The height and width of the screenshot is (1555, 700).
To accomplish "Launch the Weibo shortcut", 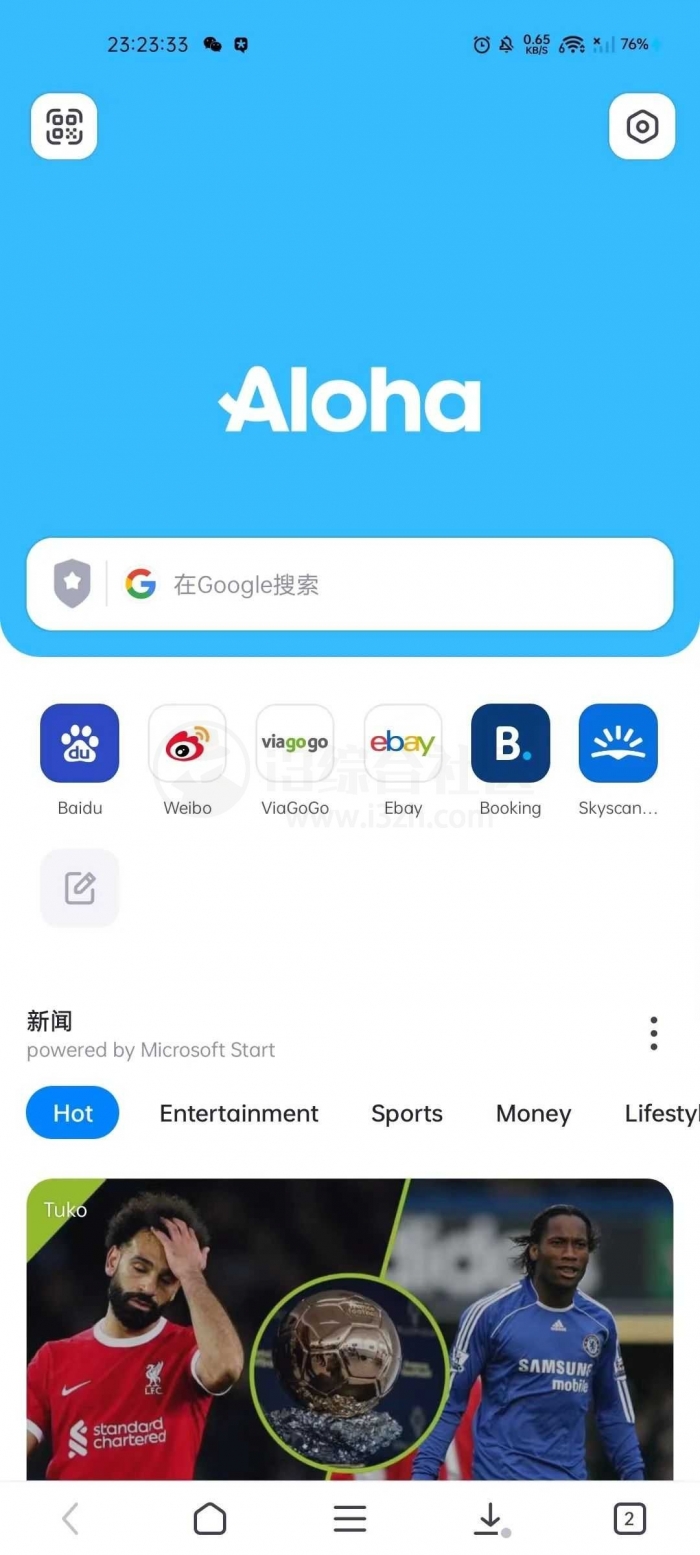I will click(187, 743).
